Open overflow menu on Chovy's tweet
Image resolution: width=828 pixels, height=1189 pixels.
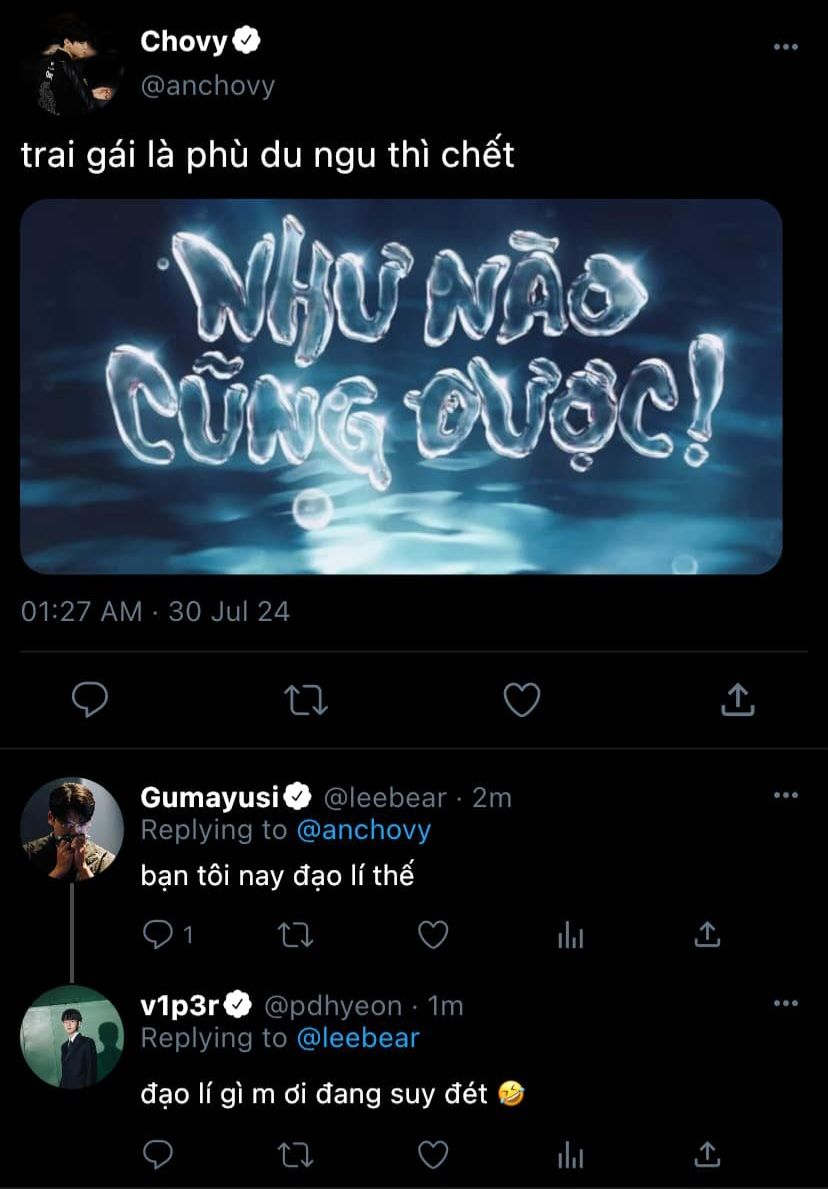(x=785, y=47)
